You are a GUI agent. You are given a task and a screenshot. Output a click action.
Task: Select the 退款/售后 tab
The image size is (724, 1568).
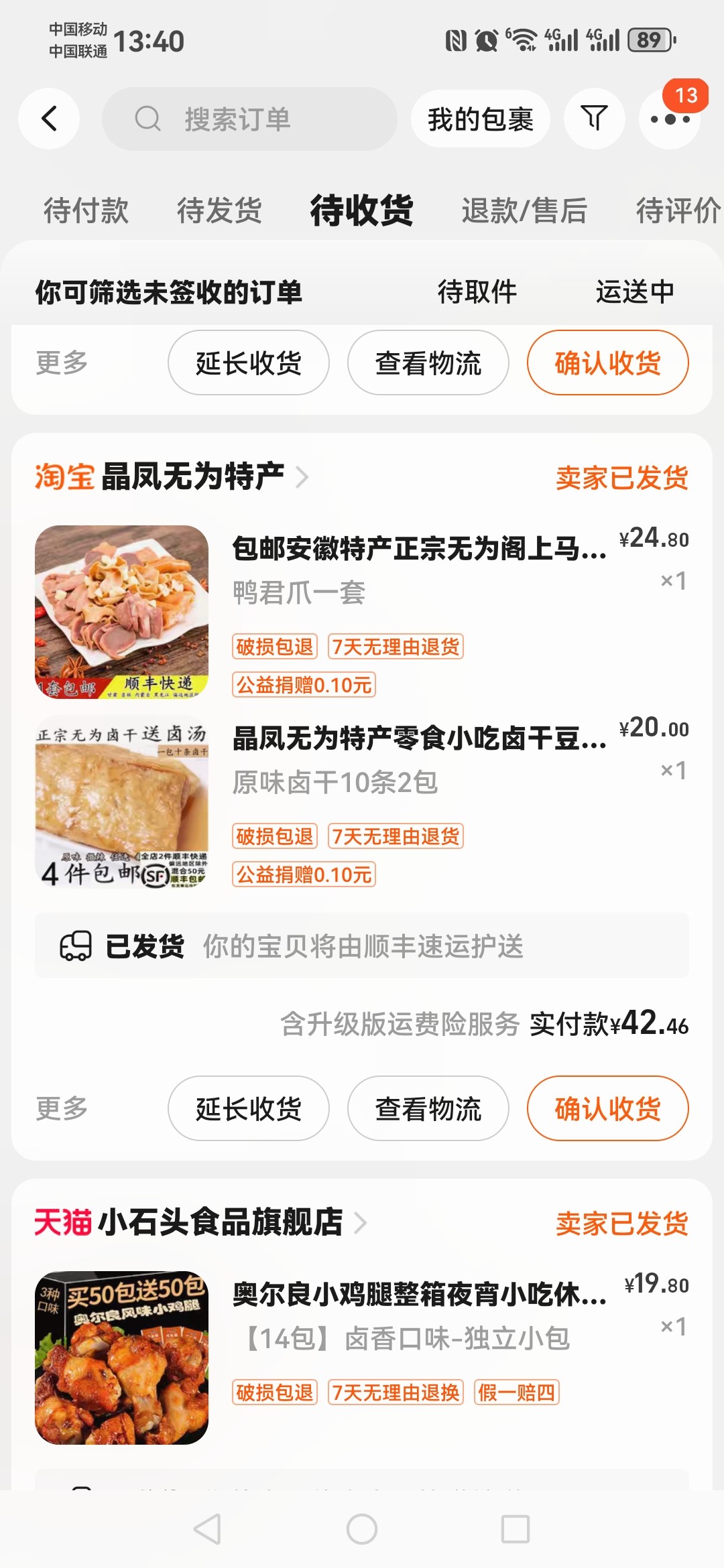[524, 210]
